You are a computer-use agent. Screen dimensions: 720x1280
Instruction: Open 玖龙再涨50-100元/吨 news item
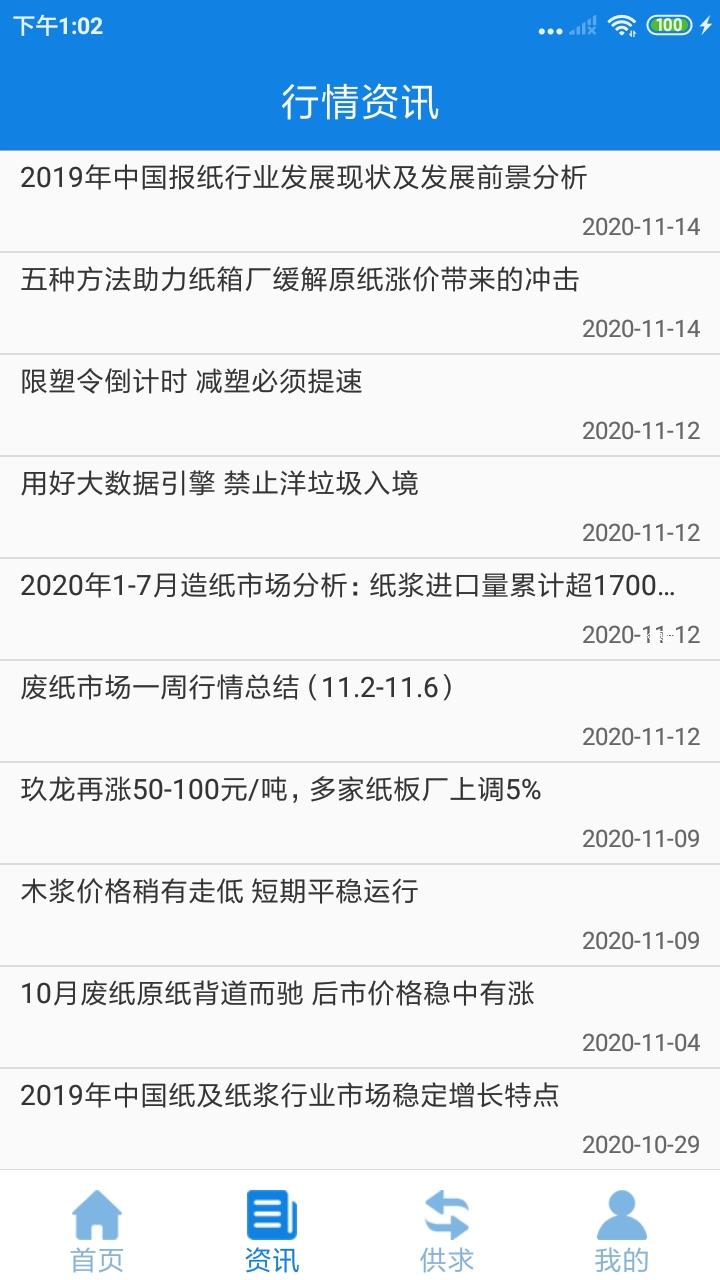coord(281,791)
